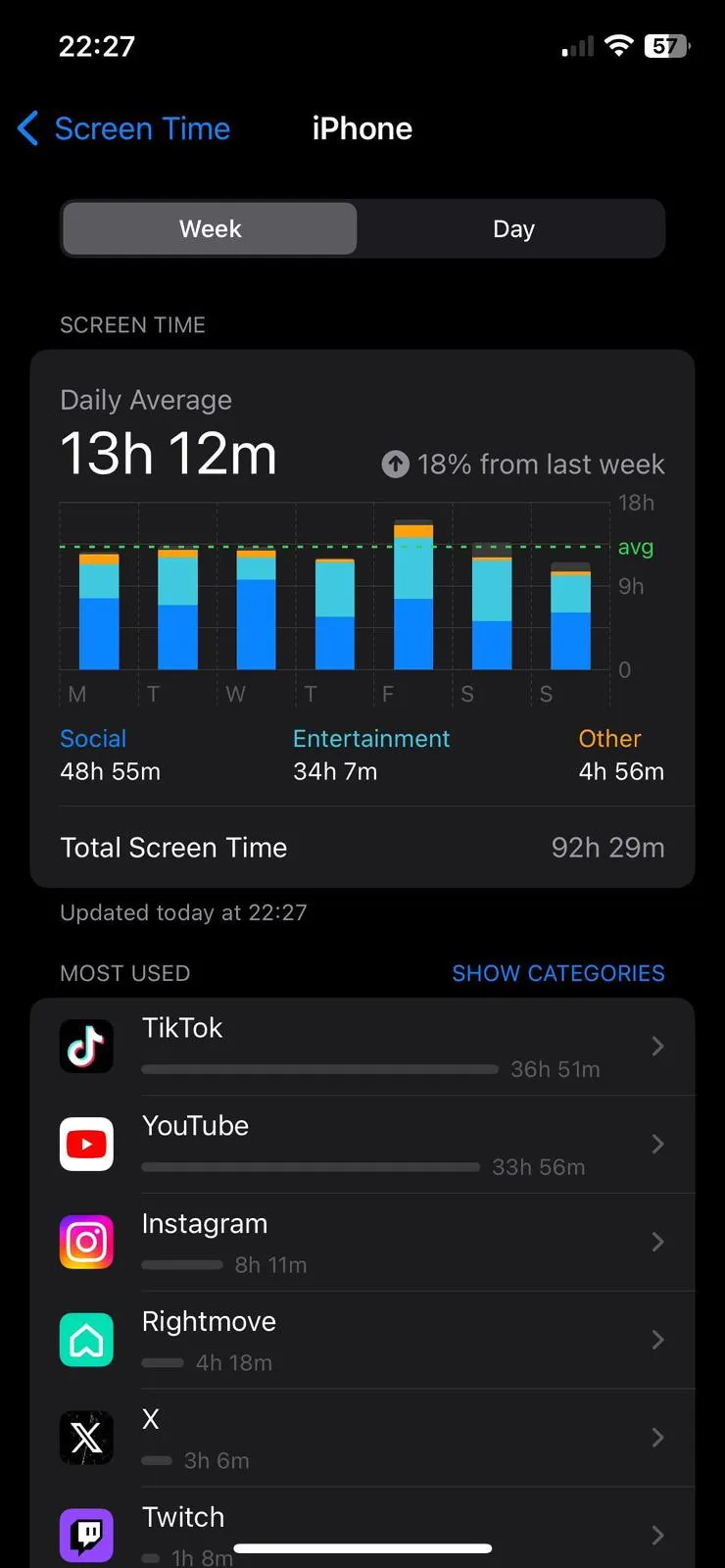Tap Show Categories link
This screenshot has width=725, height=1568.
[557, 973]
